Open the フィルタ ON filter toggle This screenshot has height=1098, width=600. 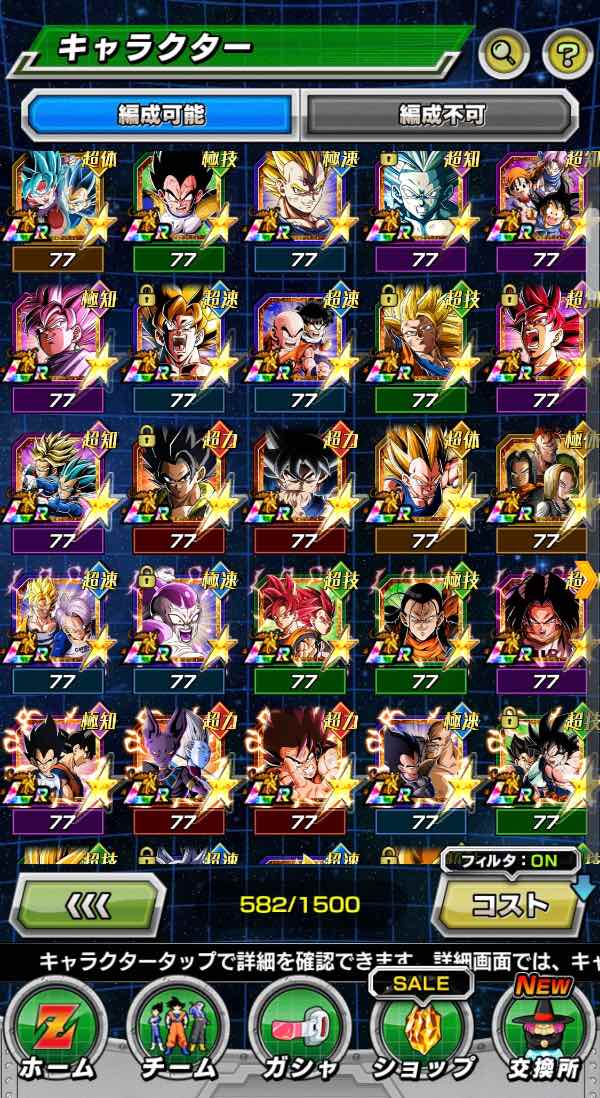click(512, 859)
